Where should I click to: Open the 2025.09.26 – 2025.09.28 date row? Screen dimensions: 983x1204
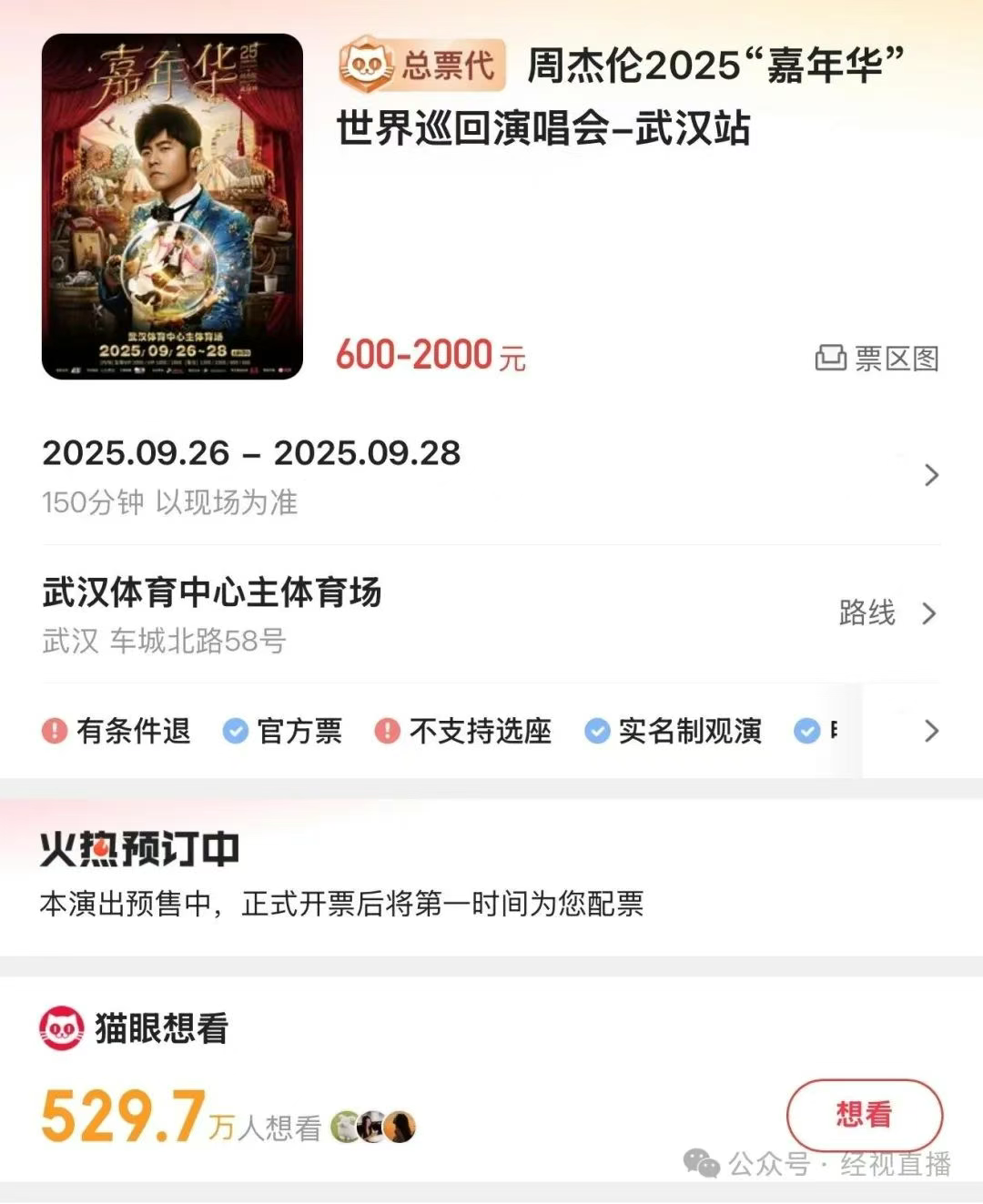pyautogui.click(x=490, y=475)
